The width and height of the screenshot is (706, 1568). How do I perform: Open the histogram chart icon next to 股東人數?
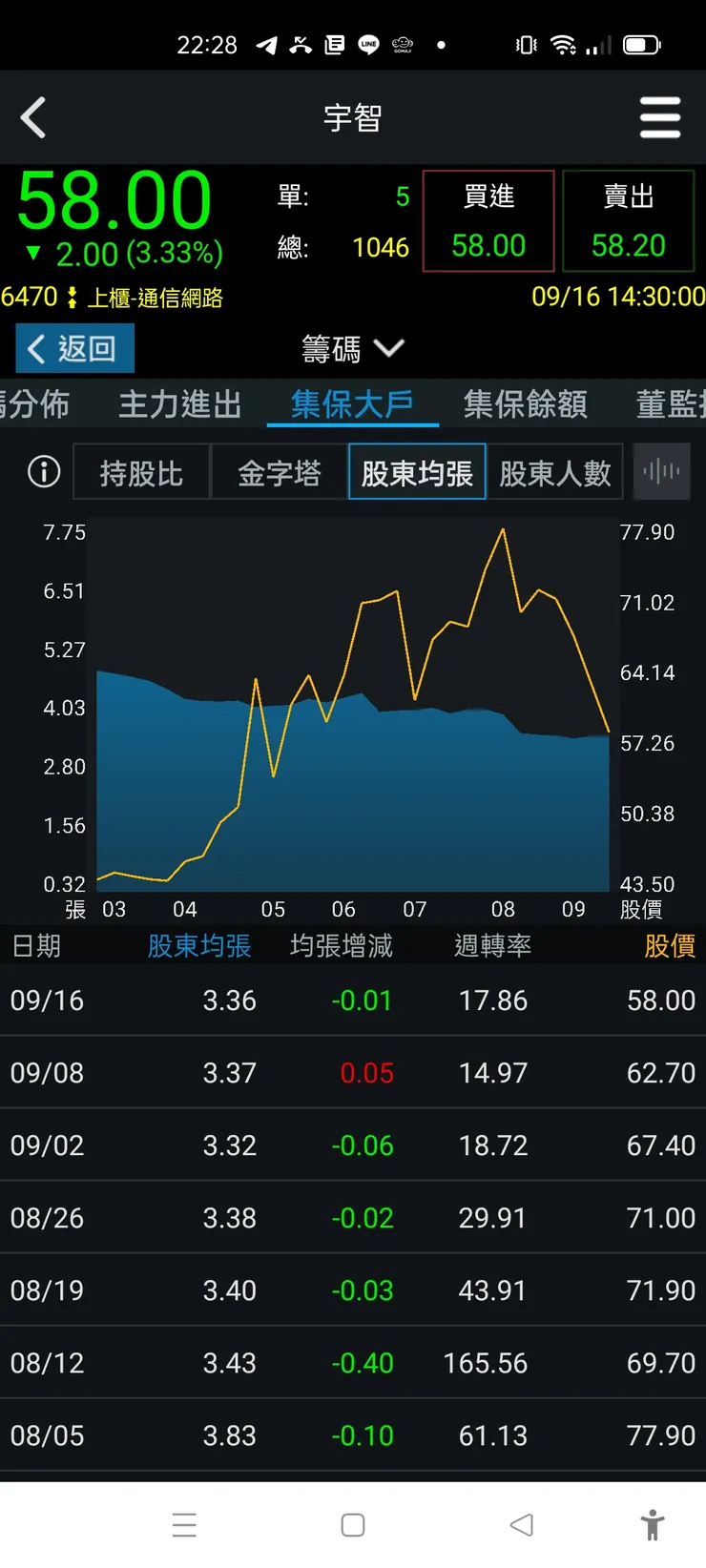[661, 471]
